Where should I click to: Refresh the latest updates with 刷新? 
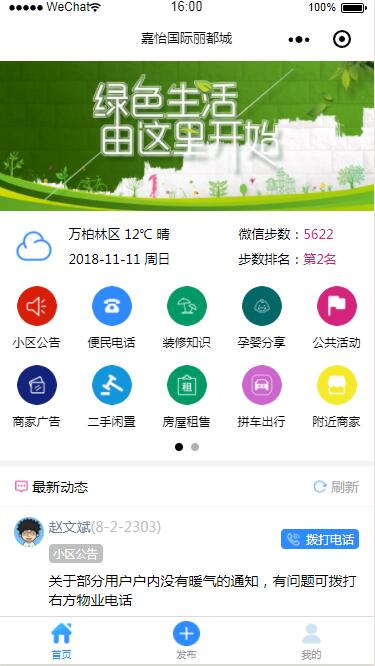coord(336,487)
